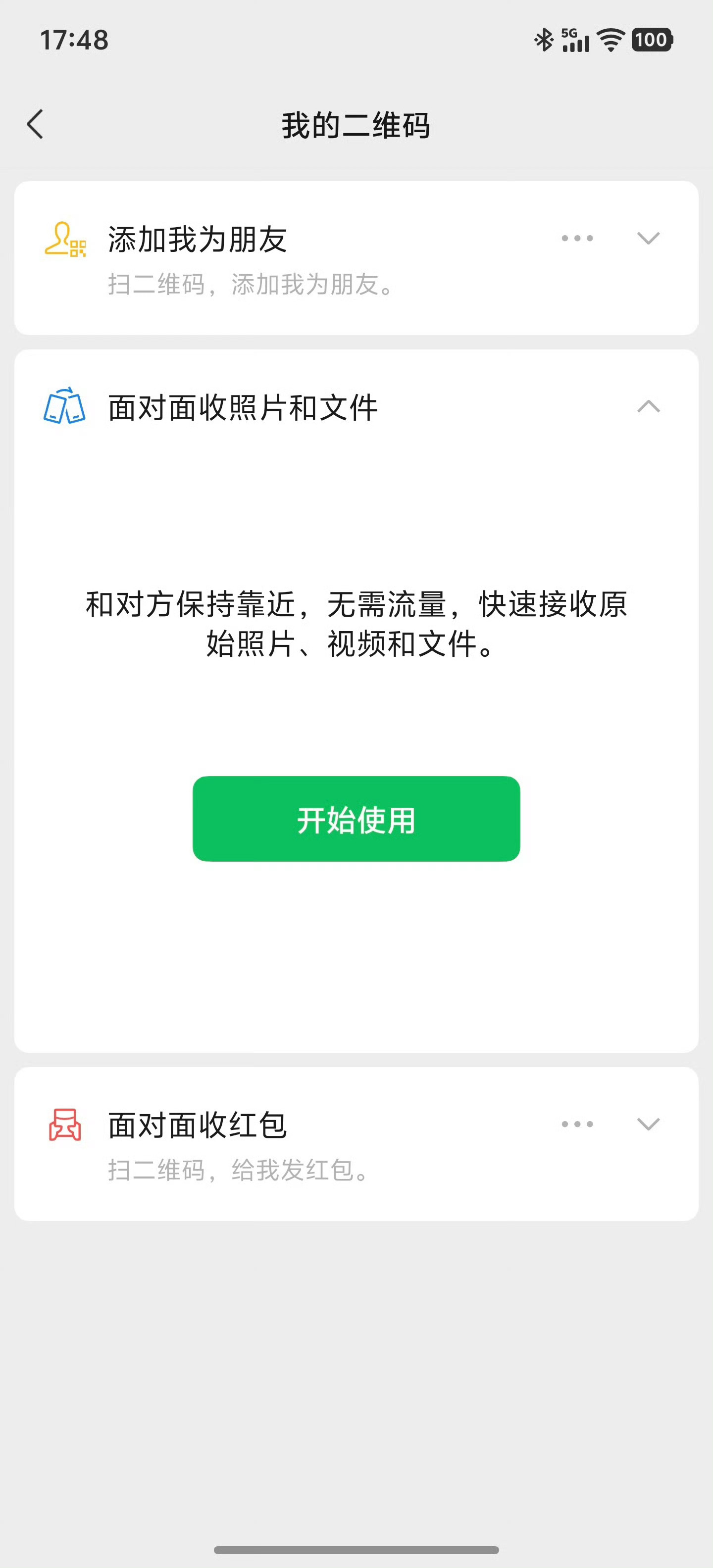
Task: Click the 我的二维码 page title
Action: pyautogui.click(x=356, y=125)
